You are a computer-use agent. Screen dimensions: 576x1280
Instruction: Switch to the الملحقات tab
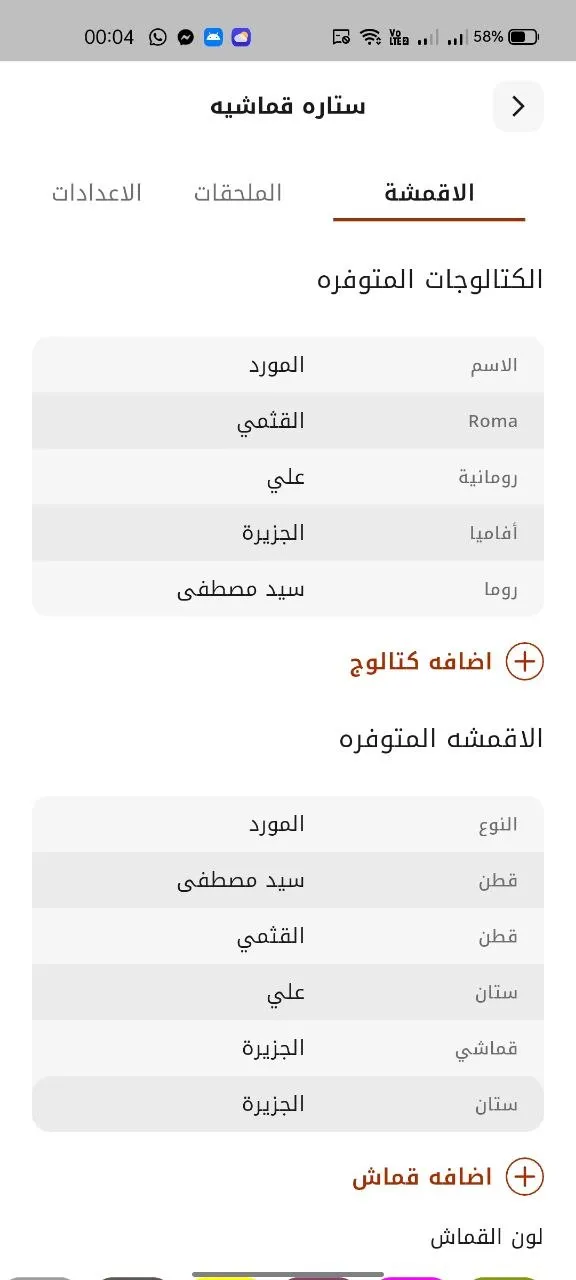(238, 192)
